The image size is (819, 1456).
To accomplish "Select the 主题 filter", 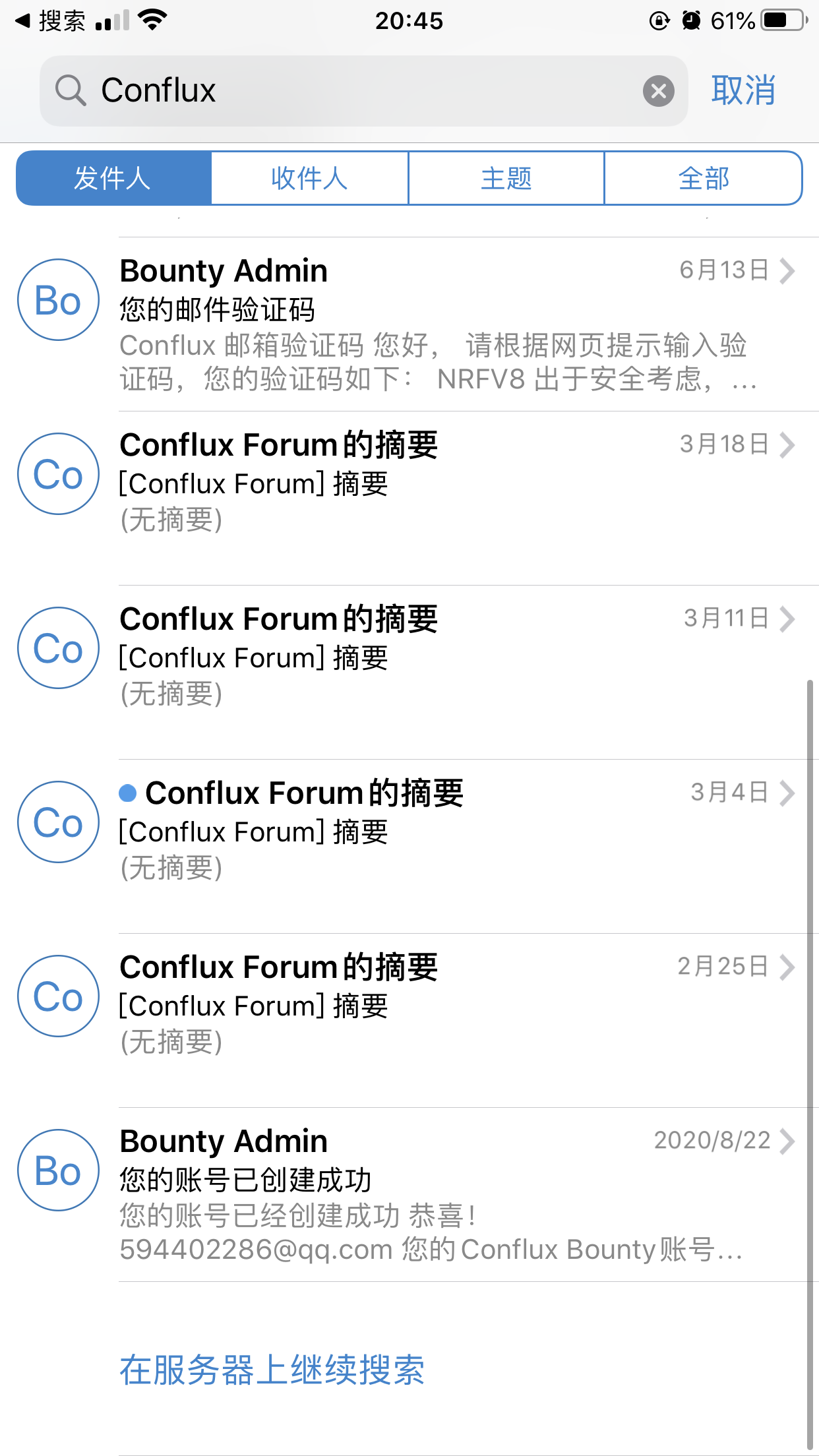I will [506, 178].
